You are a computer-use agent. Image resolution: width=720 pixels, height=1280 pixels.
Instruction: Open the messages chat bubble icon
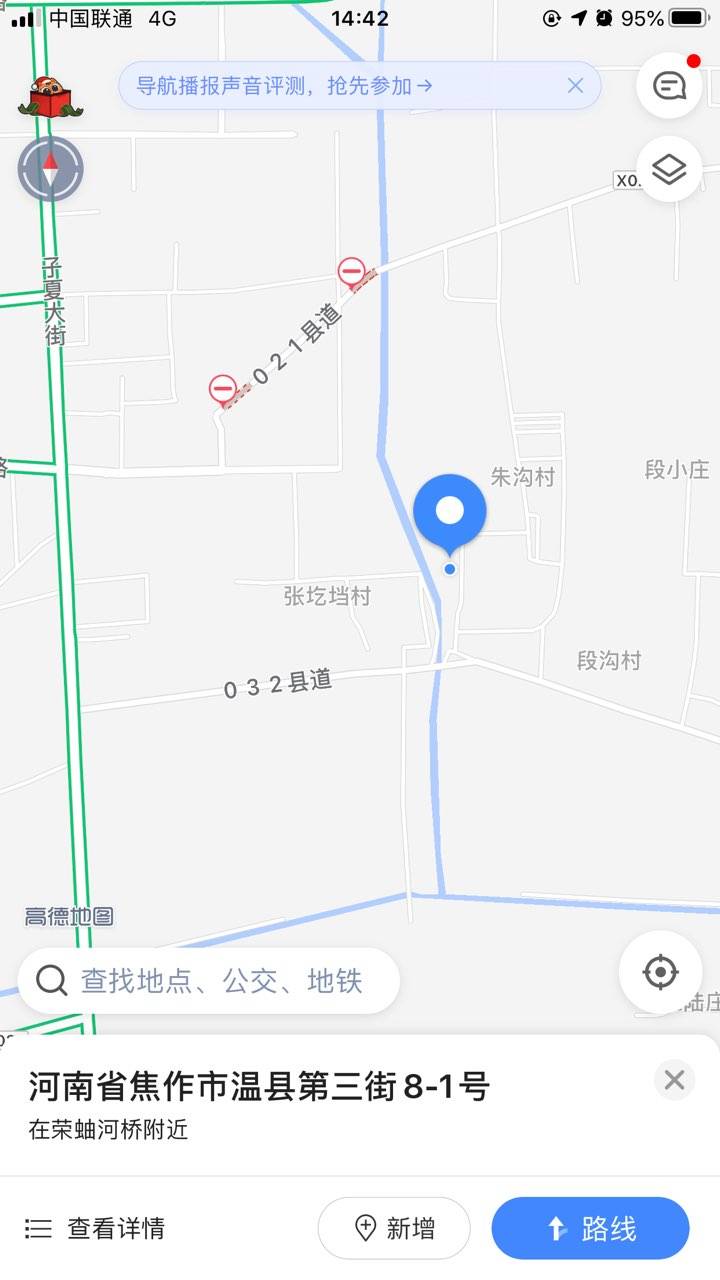669,86
